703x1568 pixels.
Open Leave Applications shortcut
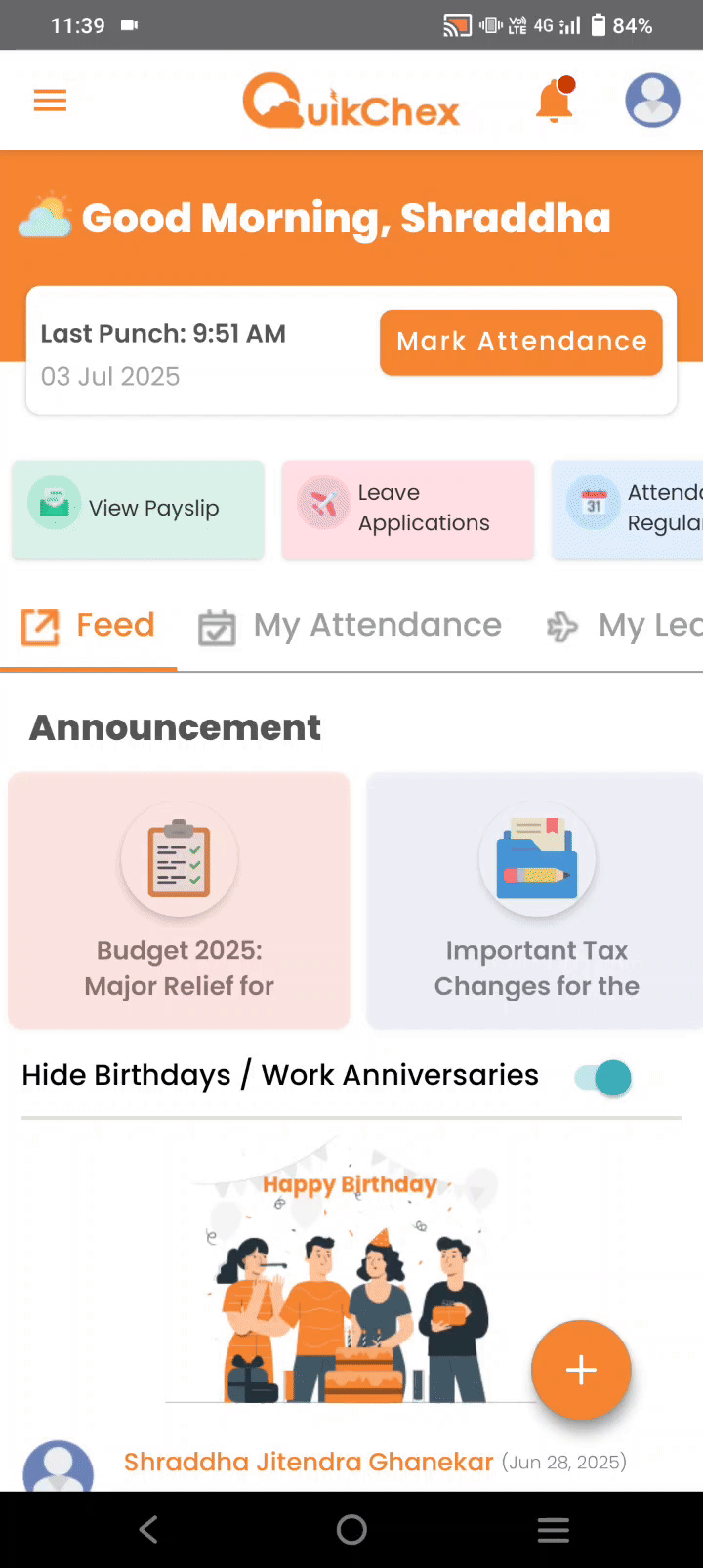[408, 509]
